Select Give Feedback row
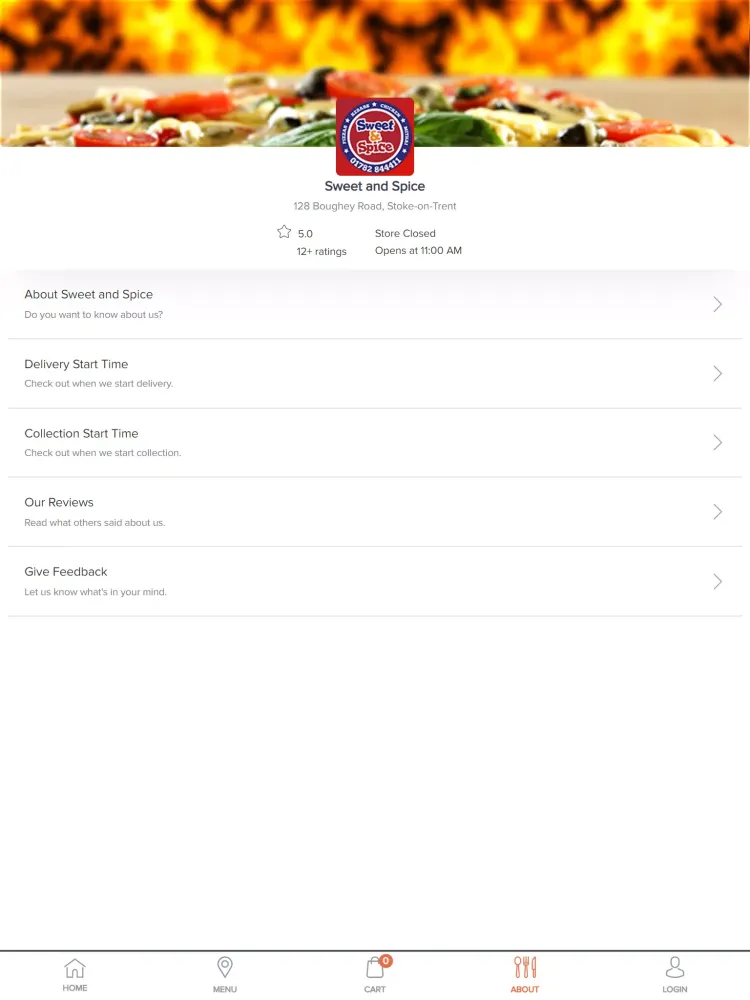 coord(374,581)
